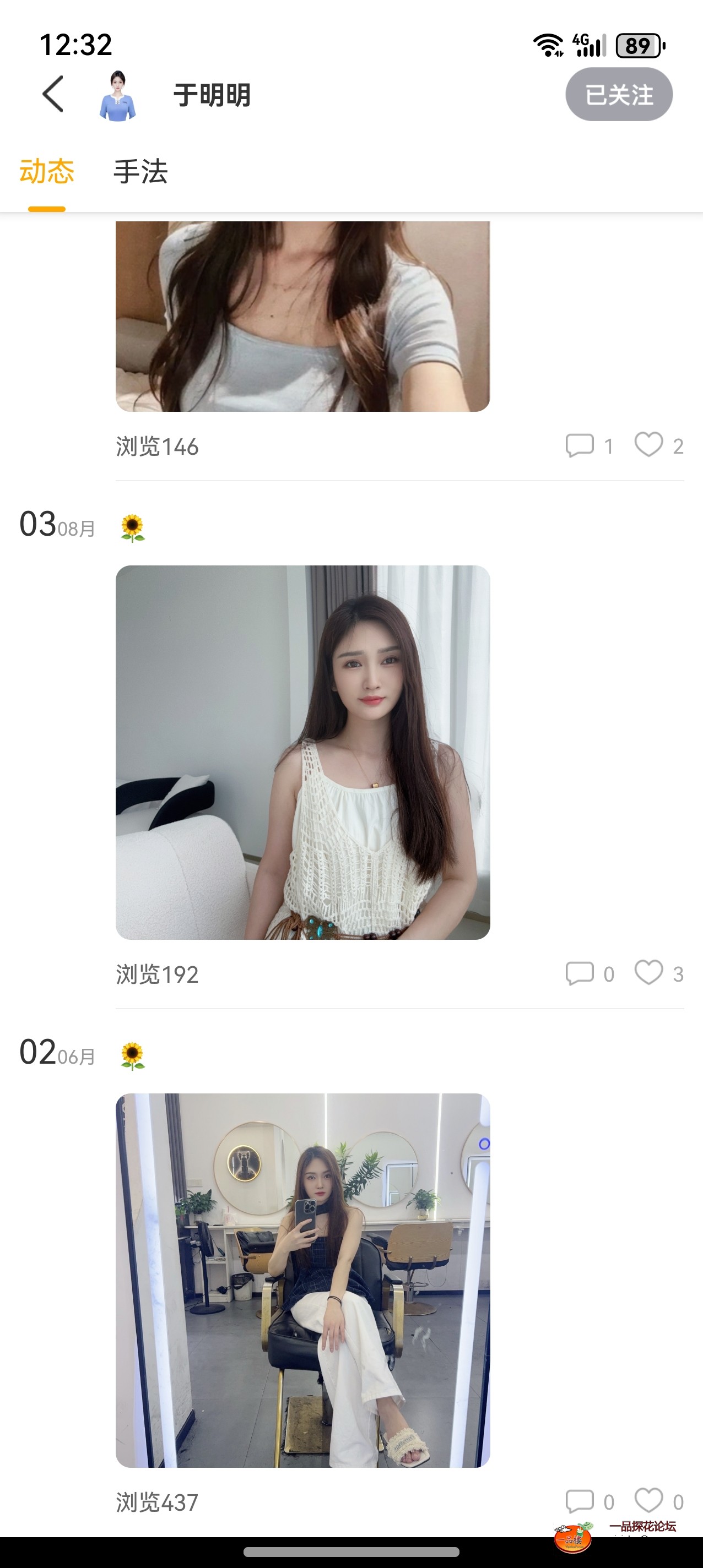Tap the like heart on the 浏览437 post
Screen dimensions: 703x1568
pos(650,1500)
